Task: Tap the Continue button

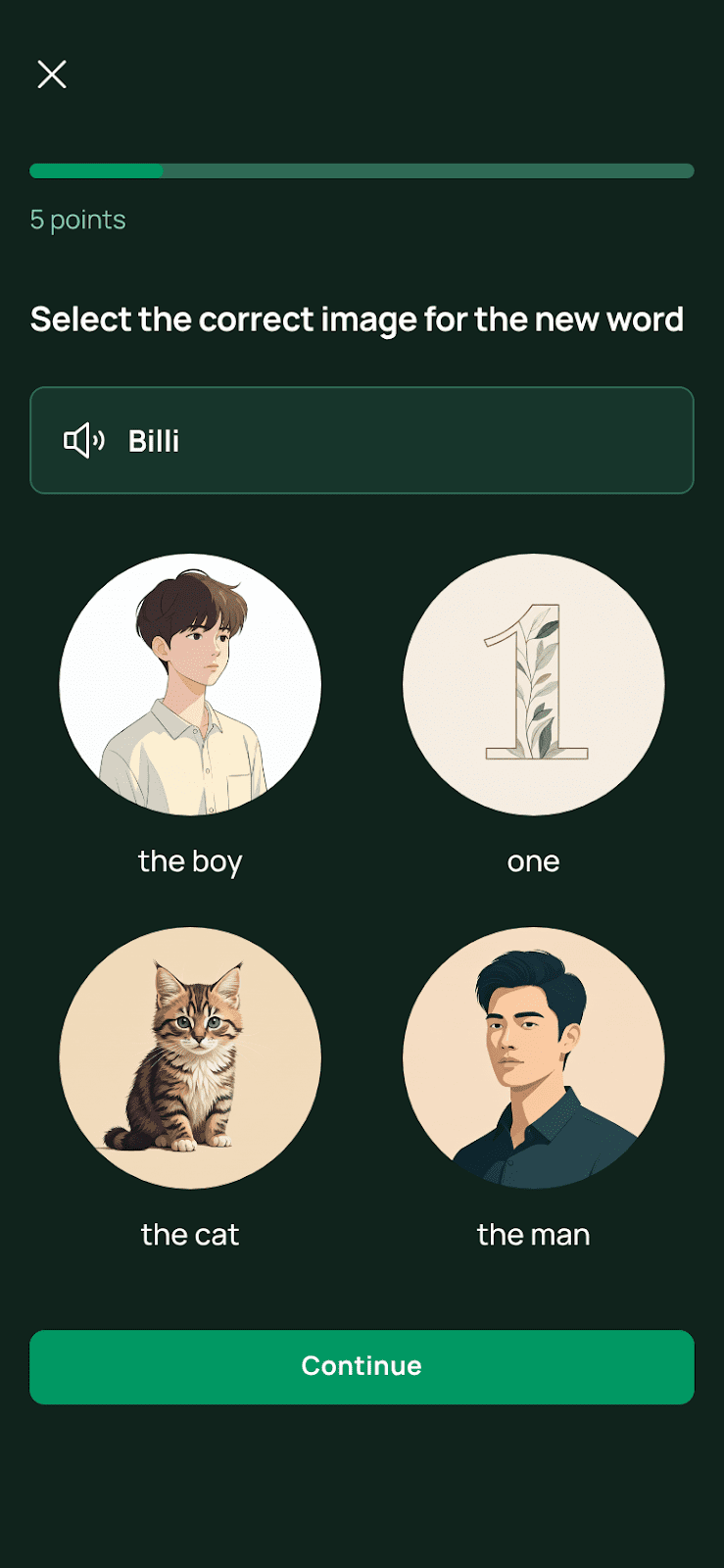Action: tap(362, 1366)
